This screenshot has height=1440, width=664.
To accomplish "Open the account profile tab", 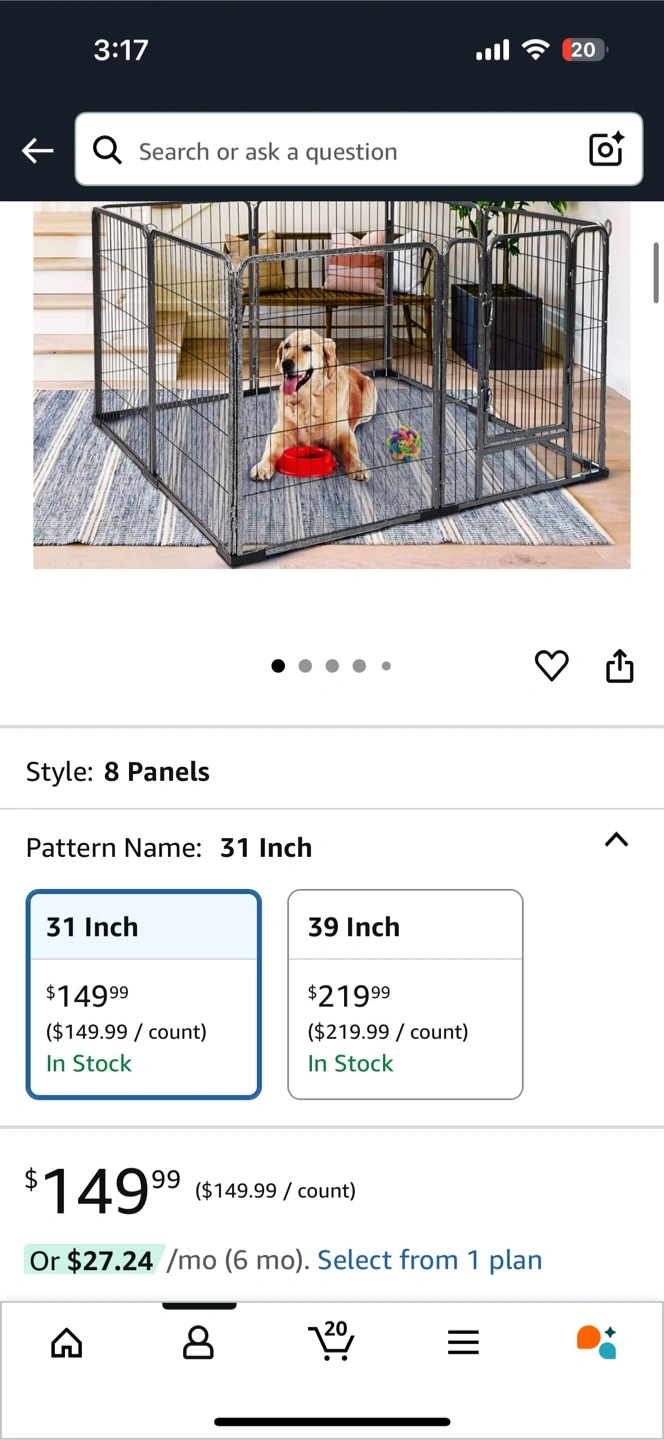I will point(198,1343).
